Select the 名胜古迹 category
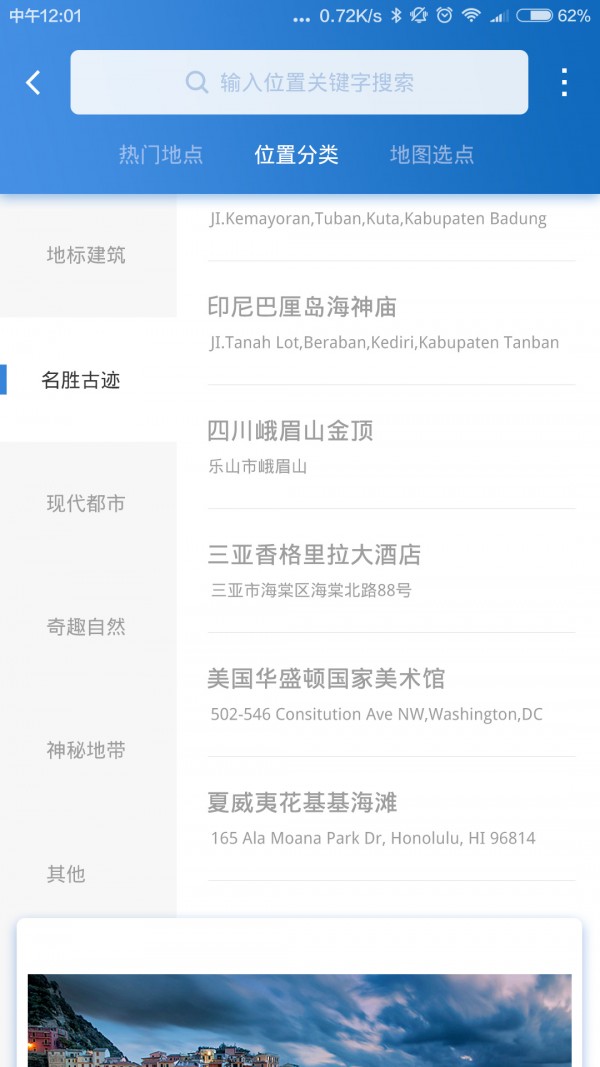The width and height of the screenshot is (600, 1067). 82,380
